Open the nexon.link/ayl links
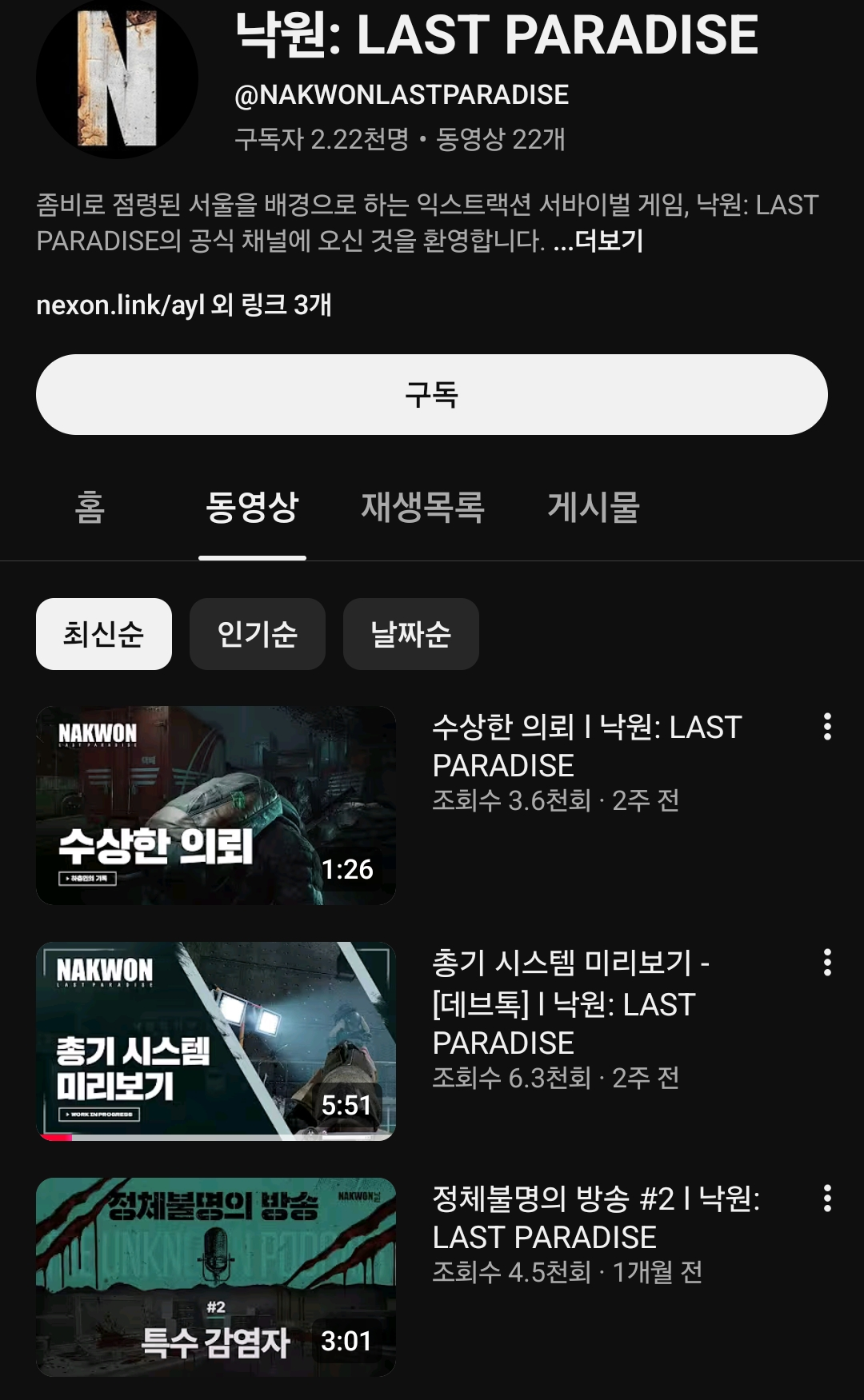Screen dimensions: 864x1400 (x=184, y=305)
